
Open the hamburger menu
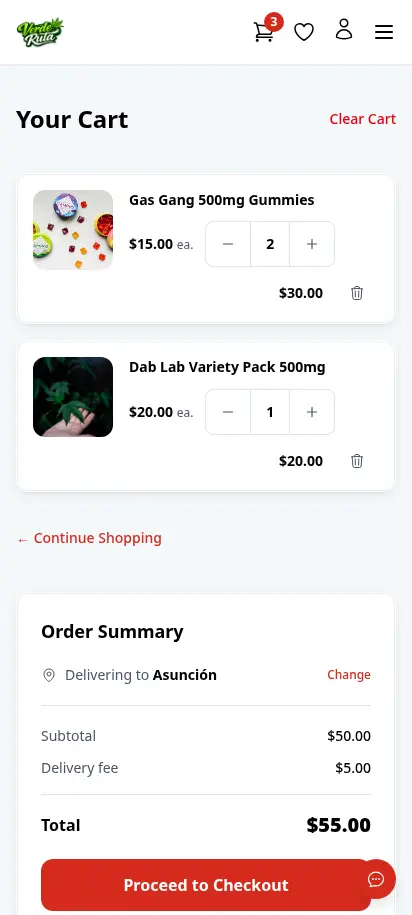(384, 32)
